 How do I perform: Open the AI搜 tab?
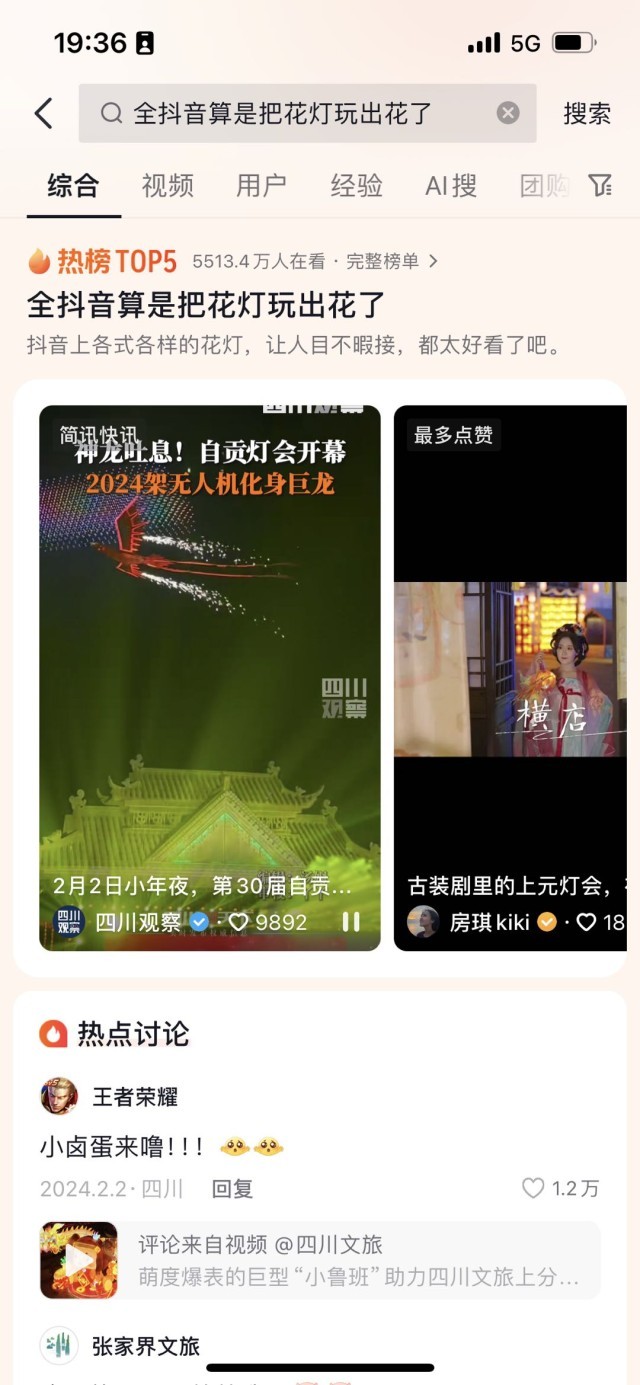pyautogui.click(x=451, y=186)
